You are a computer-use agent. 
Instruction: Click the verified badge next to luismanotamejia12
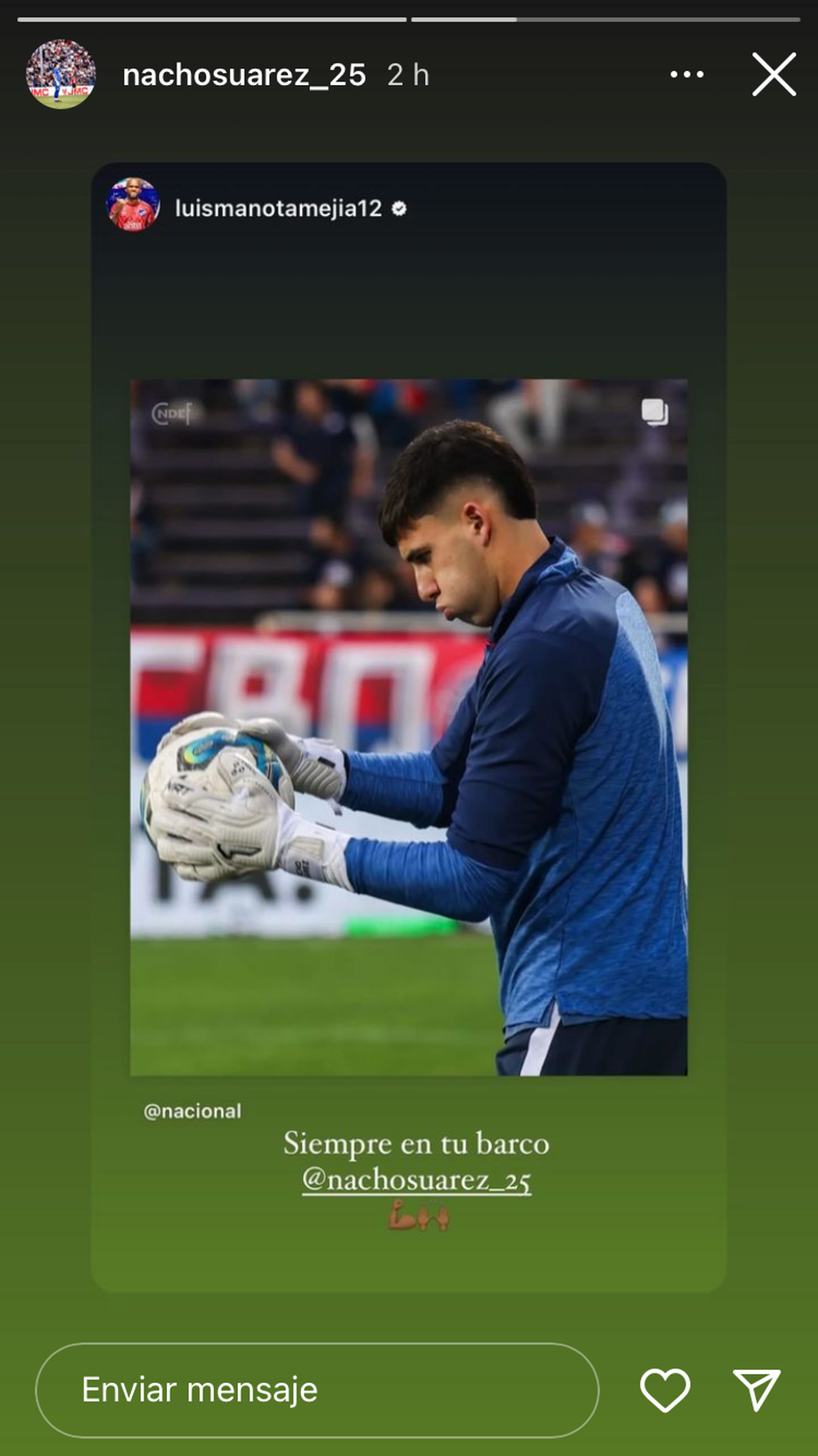(x=399, y=208)
